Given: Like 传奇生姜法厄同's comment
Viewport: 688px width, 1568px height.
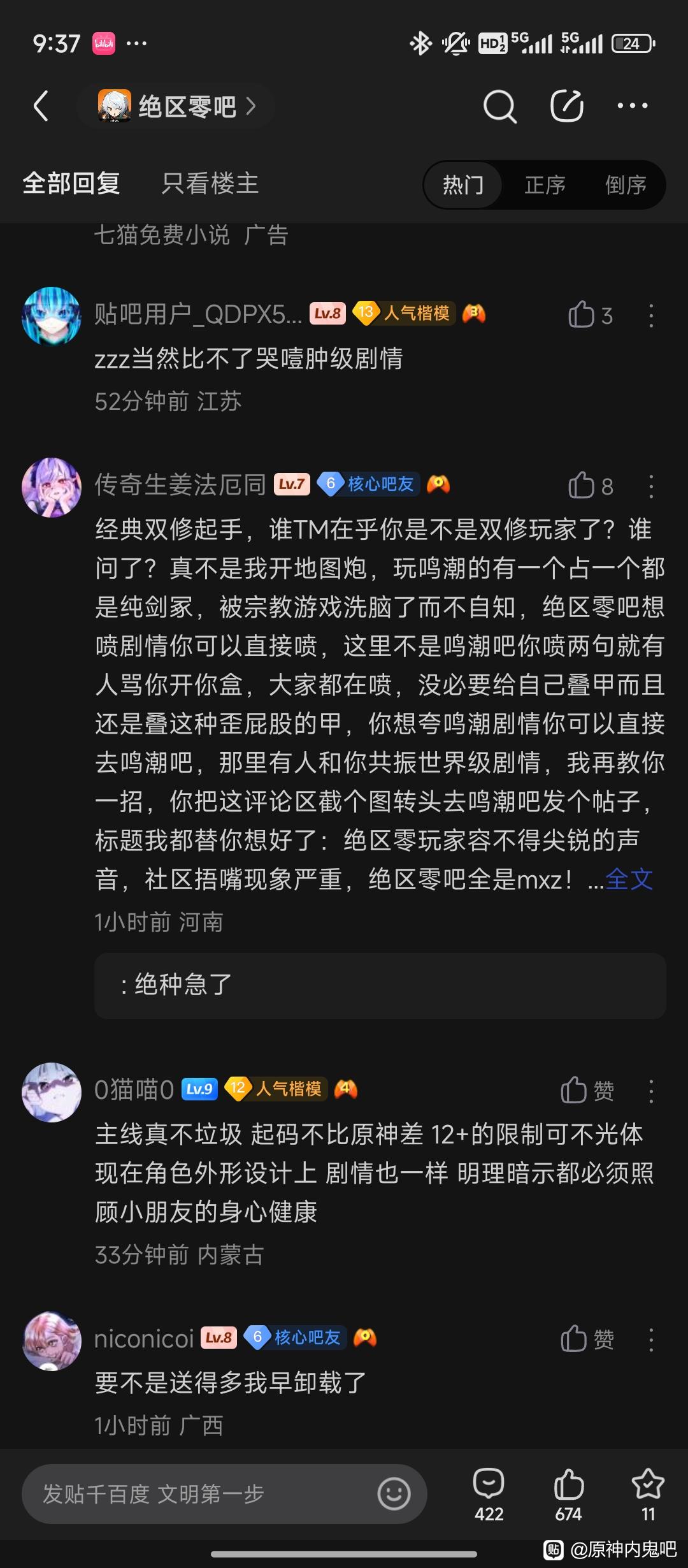Looking at the screenshot, I should coord(582,486).
